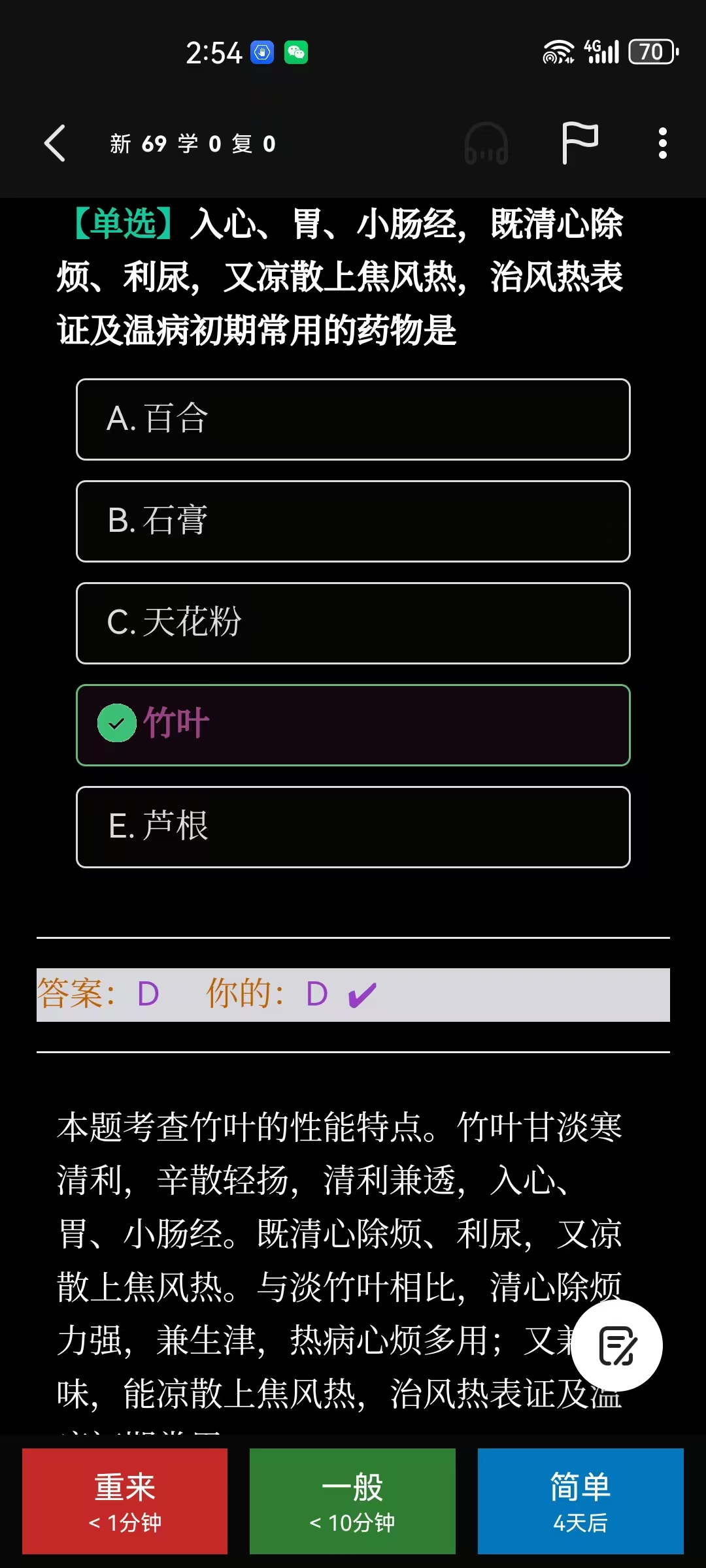This screenshot has width=706, height=1568.
Task: Tap the headphones audio icon
Action: (486, 144)
